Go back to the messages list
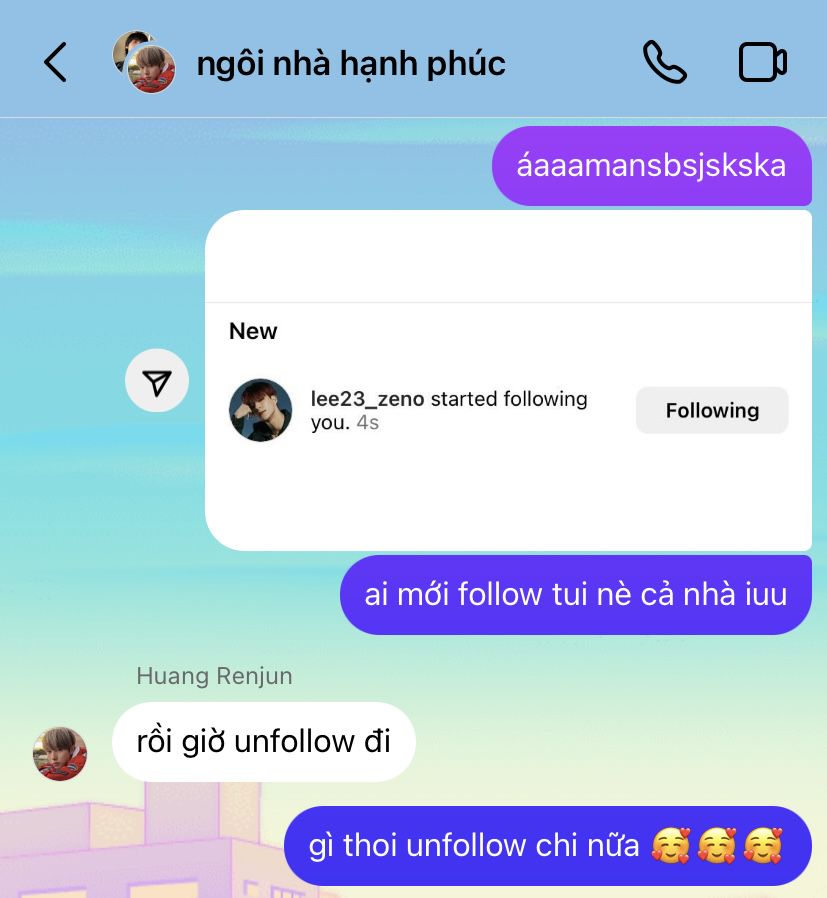The height and width of the screenshot is (898, 827). coord(56,63)
